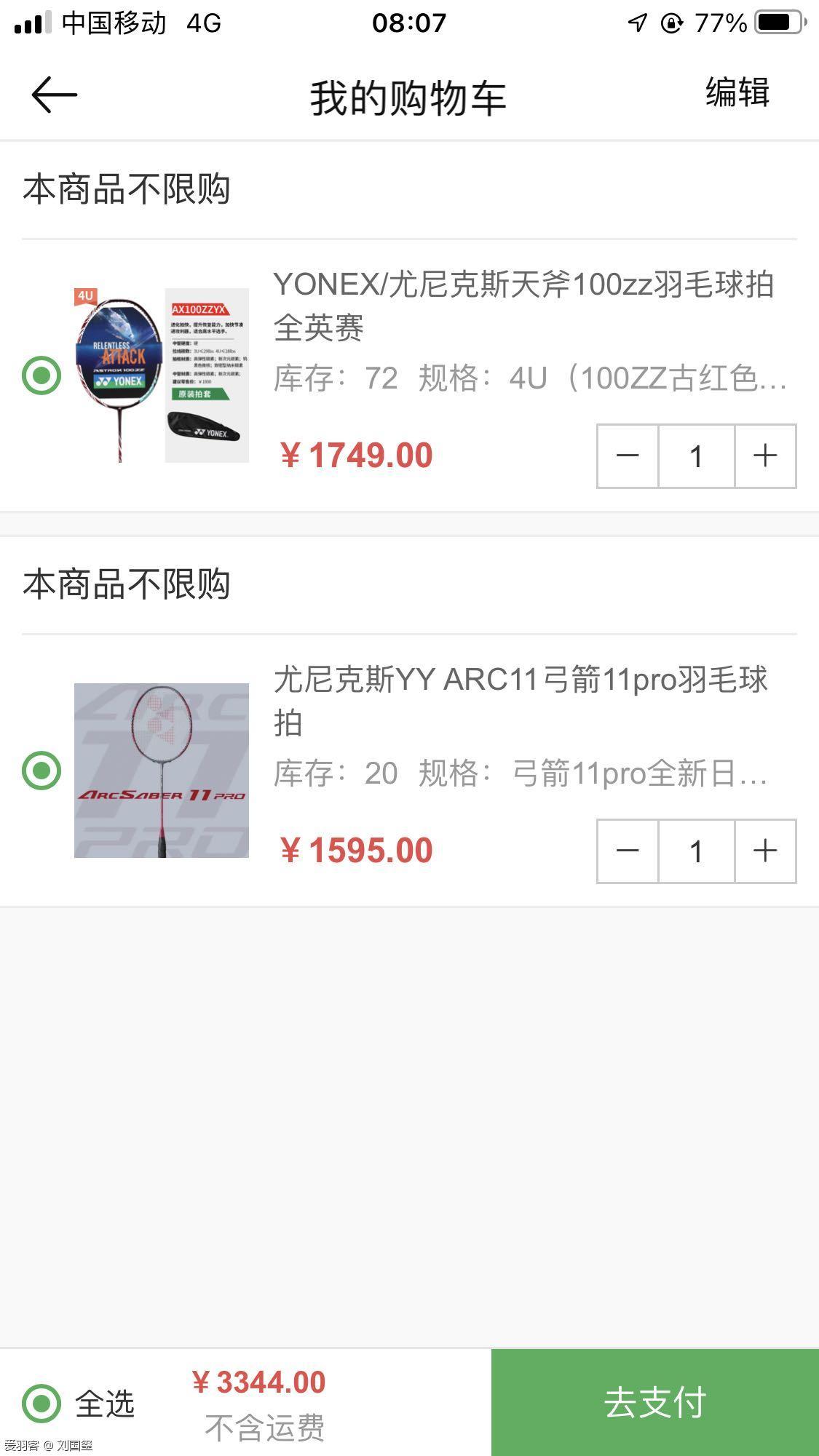Screen dimensions: 819x1456
Task: Deselect the ARC11 弓箭11pro racket
Action: (41, 771)
